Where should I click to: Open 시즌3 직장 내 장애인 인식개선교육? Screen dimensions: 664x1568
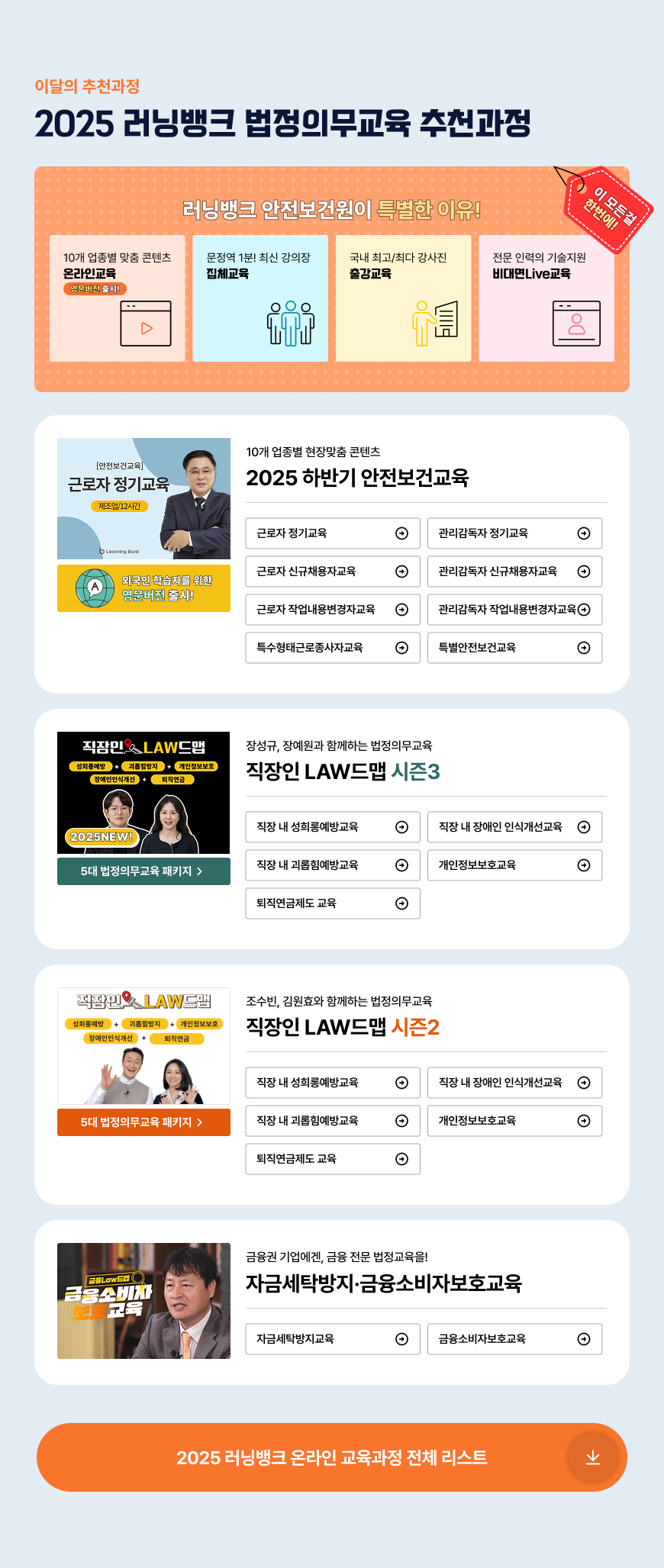tap(514, 827)
